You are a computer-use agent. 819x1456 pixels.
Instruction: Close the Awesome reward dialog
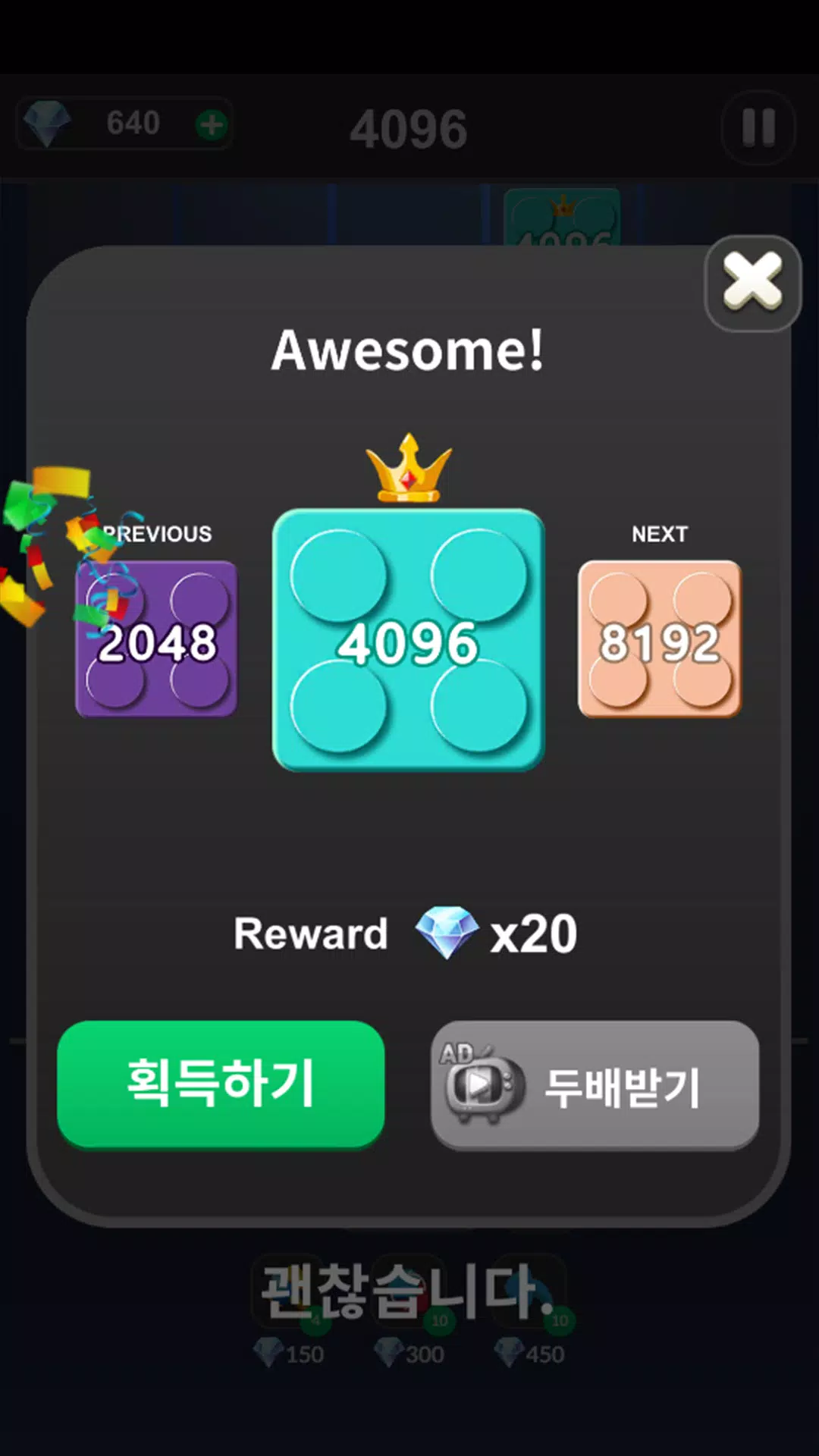752,283
